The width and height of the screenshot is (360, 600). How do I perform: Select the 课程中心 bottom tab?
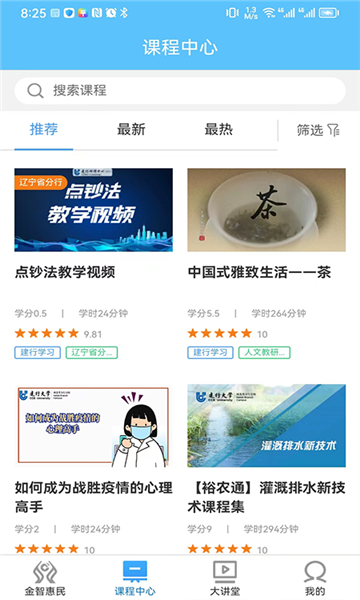[x=135, y=578]
